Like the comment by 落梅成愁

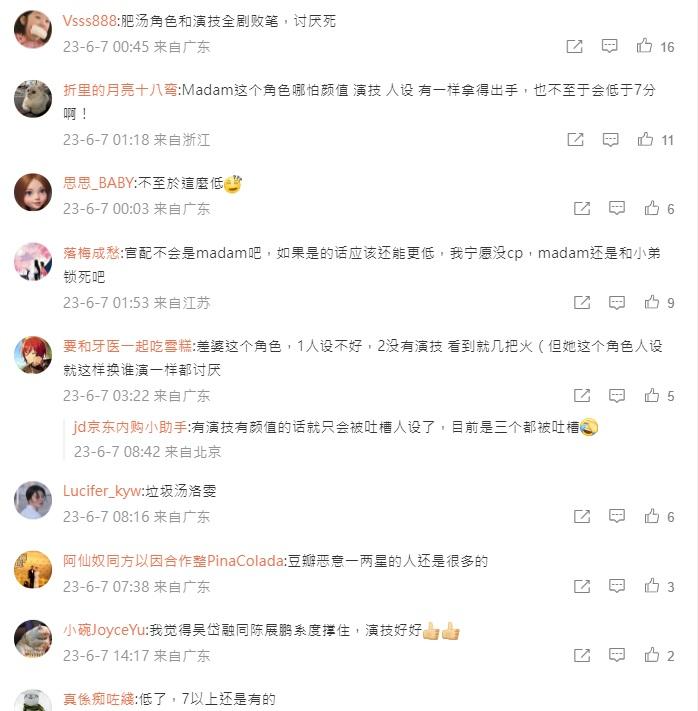click(x=652, y=302)
